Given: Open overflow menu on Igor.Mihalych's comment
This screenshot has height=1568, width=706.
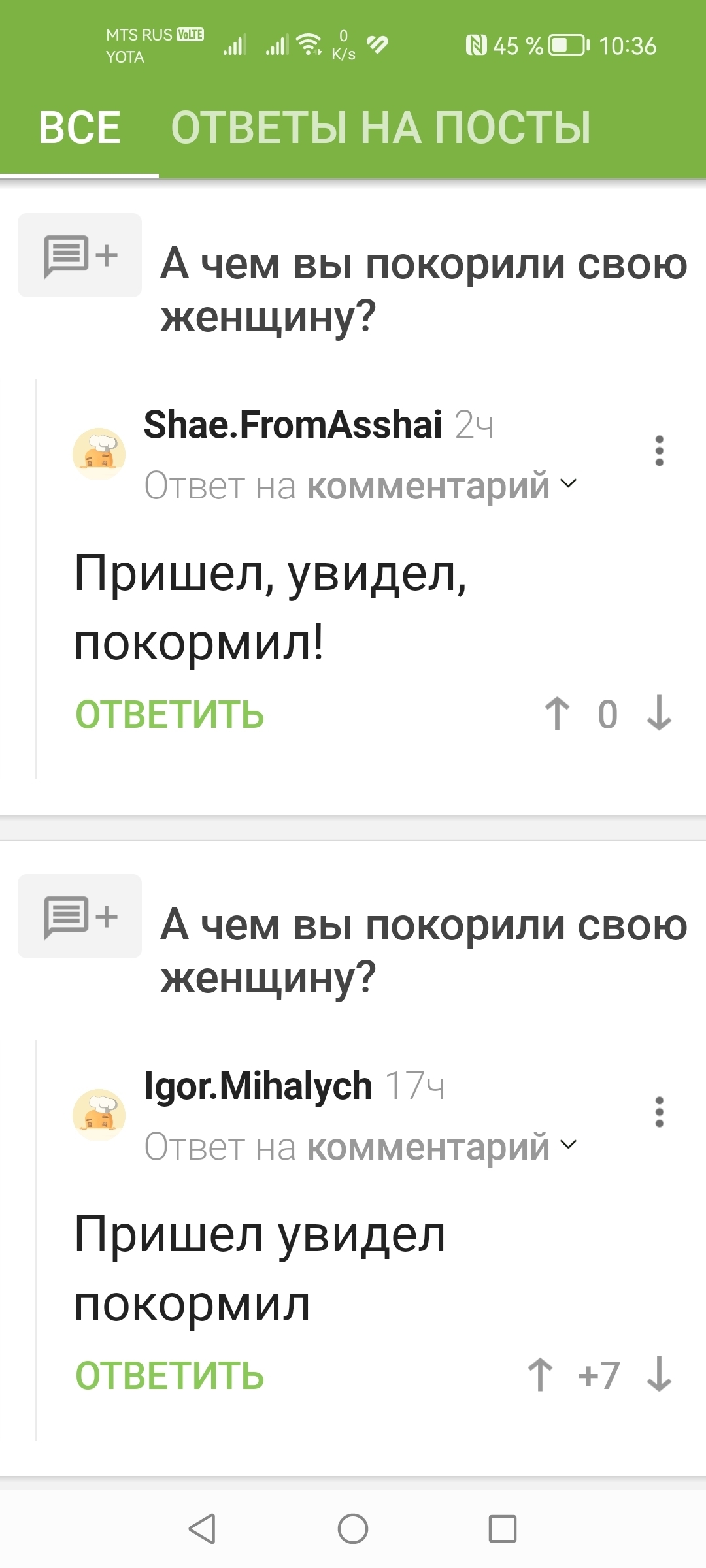Looking at the screenshot, I should tap(659, 1113).
